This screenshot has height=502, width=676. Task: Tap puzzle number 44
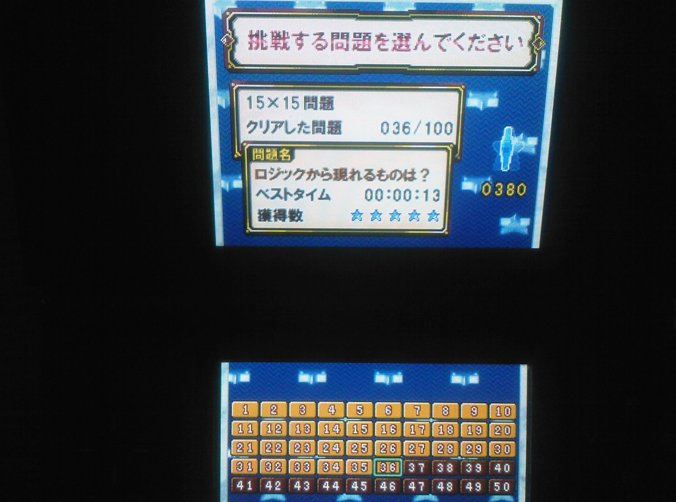(x=331, y=485)
